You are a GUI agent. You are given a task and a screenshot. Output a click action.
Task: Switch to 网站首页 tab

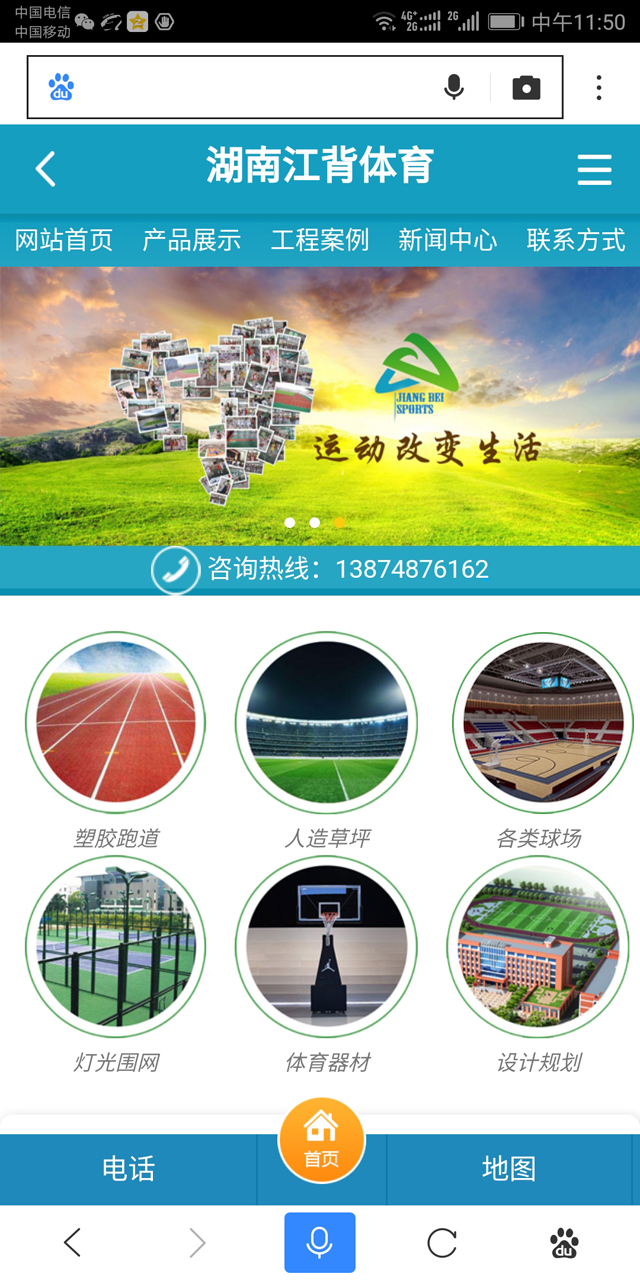(x=64, y=240)
